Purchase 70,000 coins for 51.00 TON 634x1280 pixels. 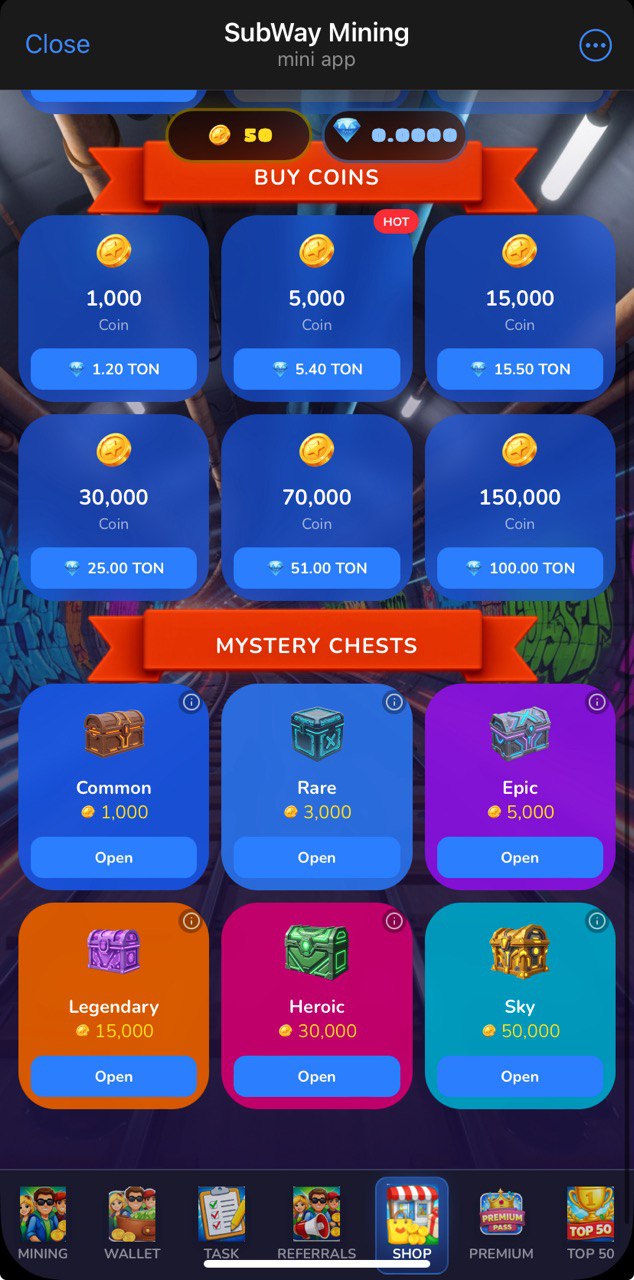click(317, 568)
